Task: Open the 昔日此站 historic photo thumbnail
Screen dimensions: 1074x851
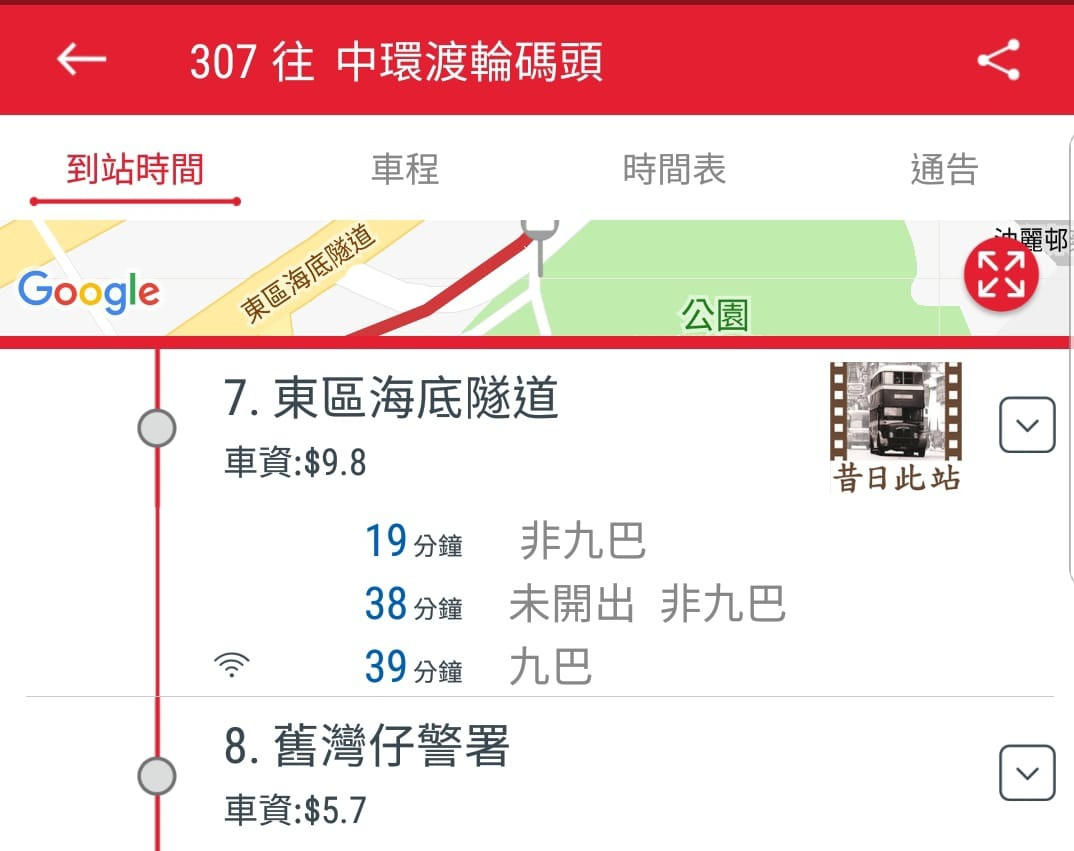Action: 895,426
